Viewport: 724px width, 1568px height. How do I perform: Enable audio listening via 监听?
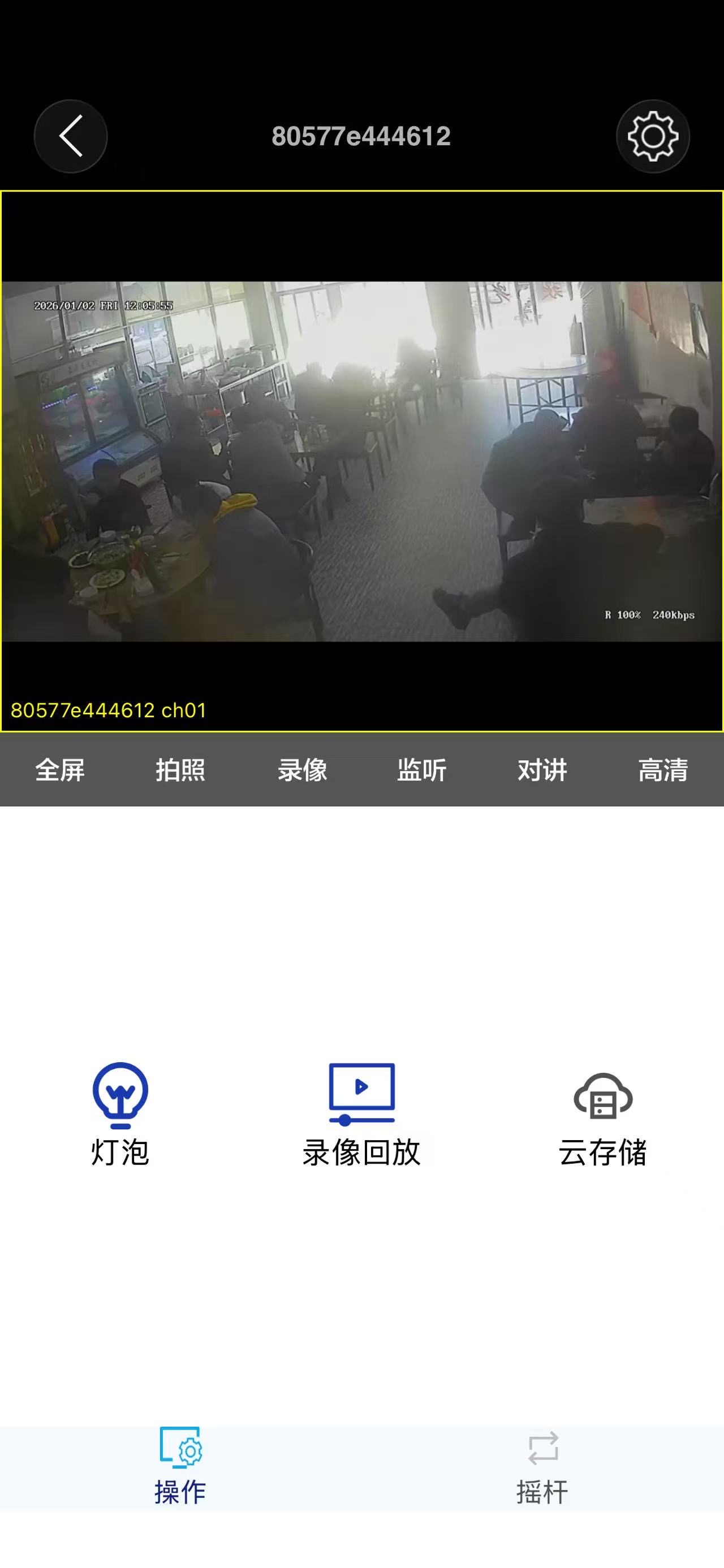tap(422, 770)
